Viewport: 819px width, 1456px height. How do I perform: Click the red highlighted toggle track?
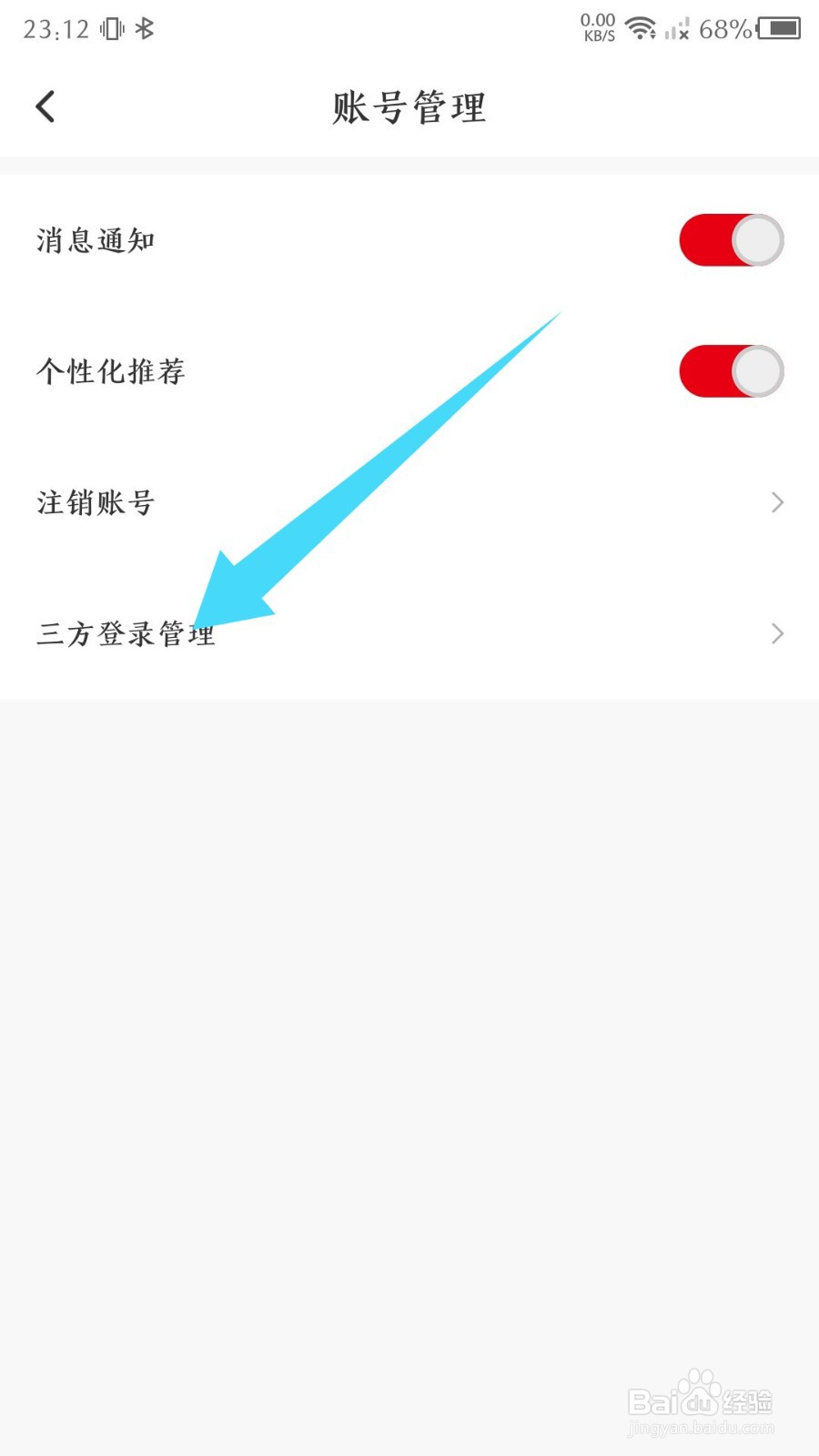(x=710, y=239)
